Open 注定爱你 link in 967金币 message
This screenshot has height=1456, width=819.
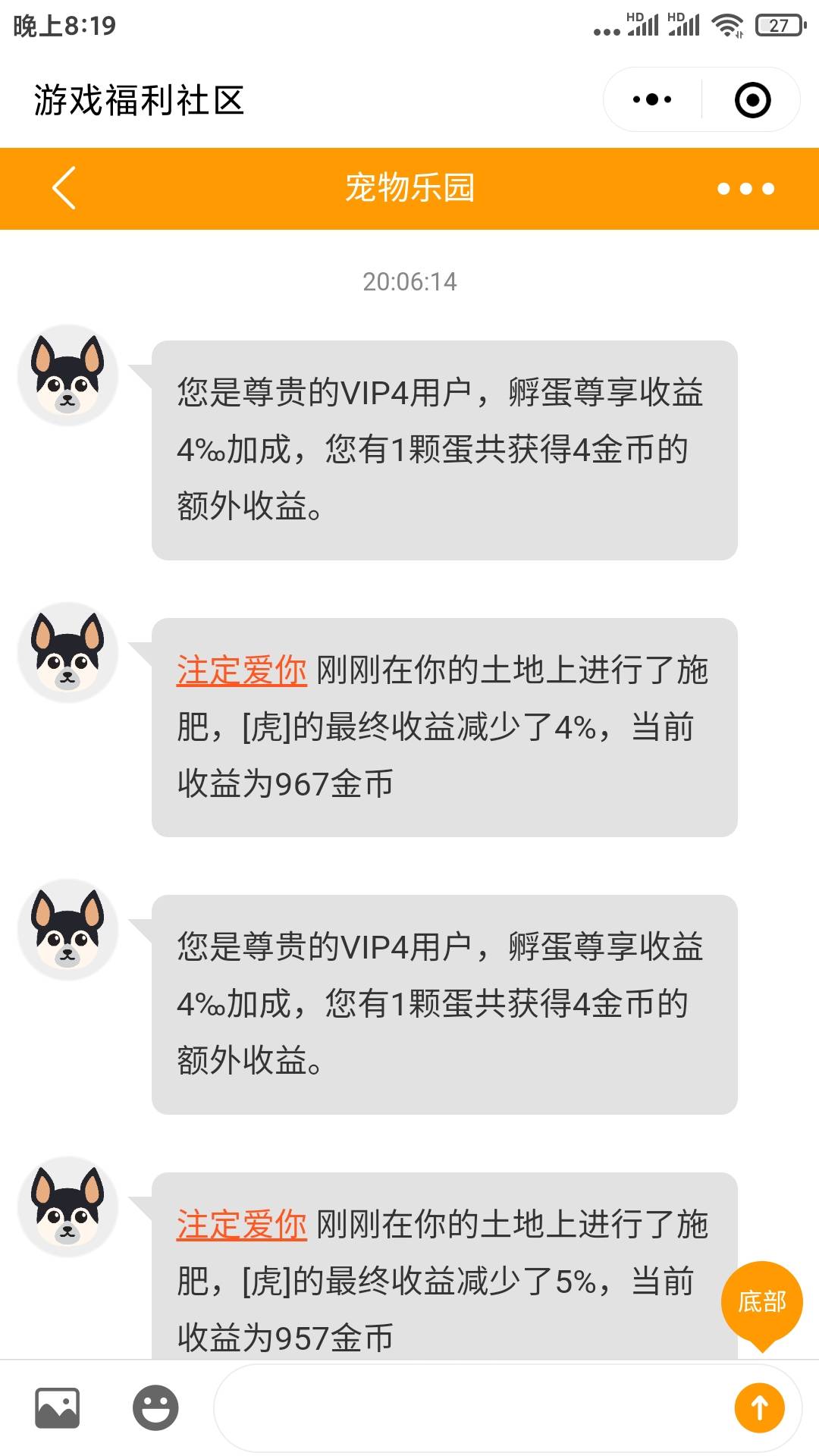241,671
